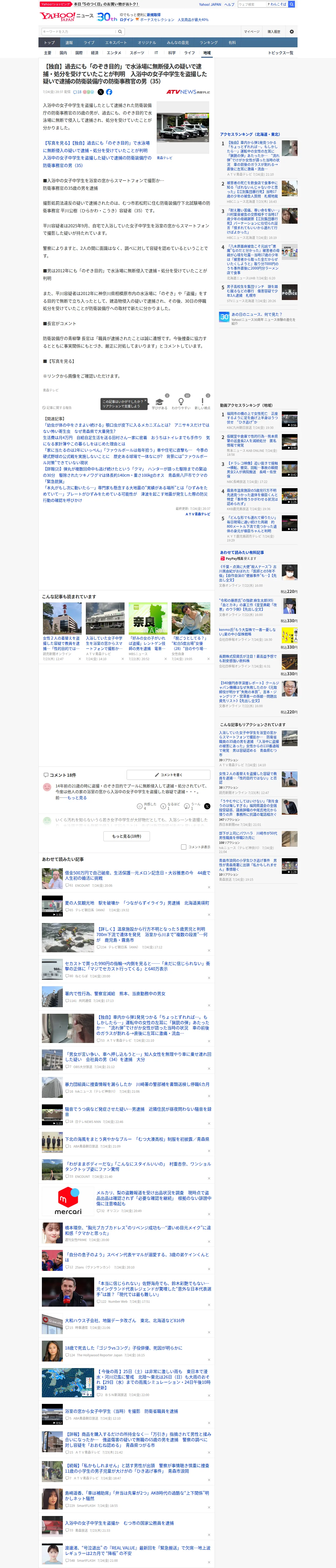Switch to the ランキング tab
The width and height of the screenshot is (336, 1568).
tap(209, 43)
